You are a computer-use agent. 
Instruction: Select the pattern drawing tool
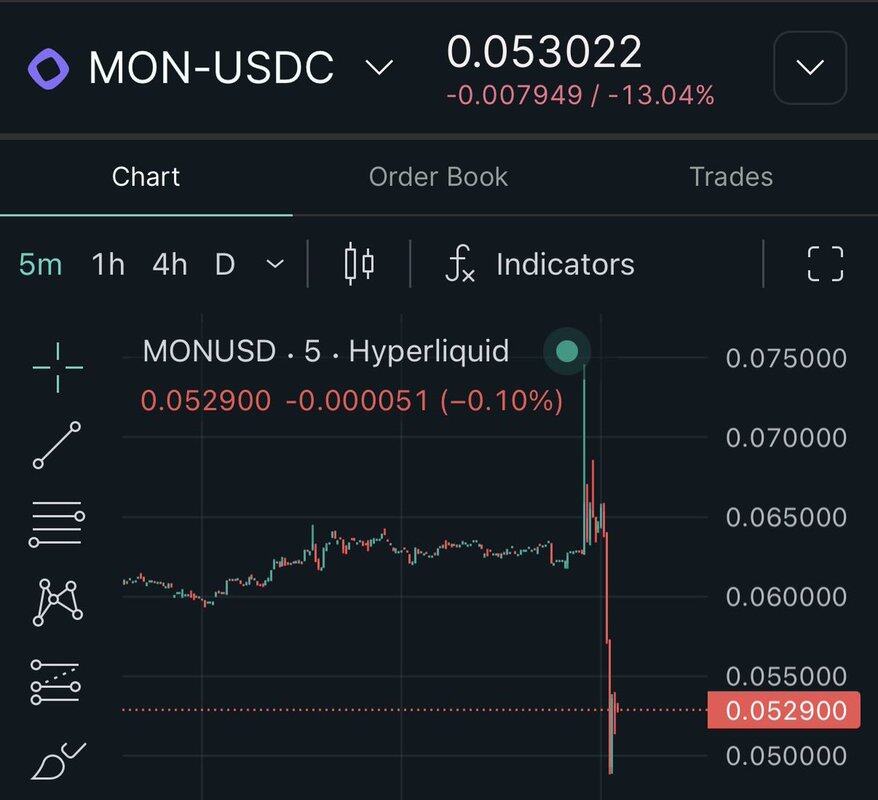[57, 601]
